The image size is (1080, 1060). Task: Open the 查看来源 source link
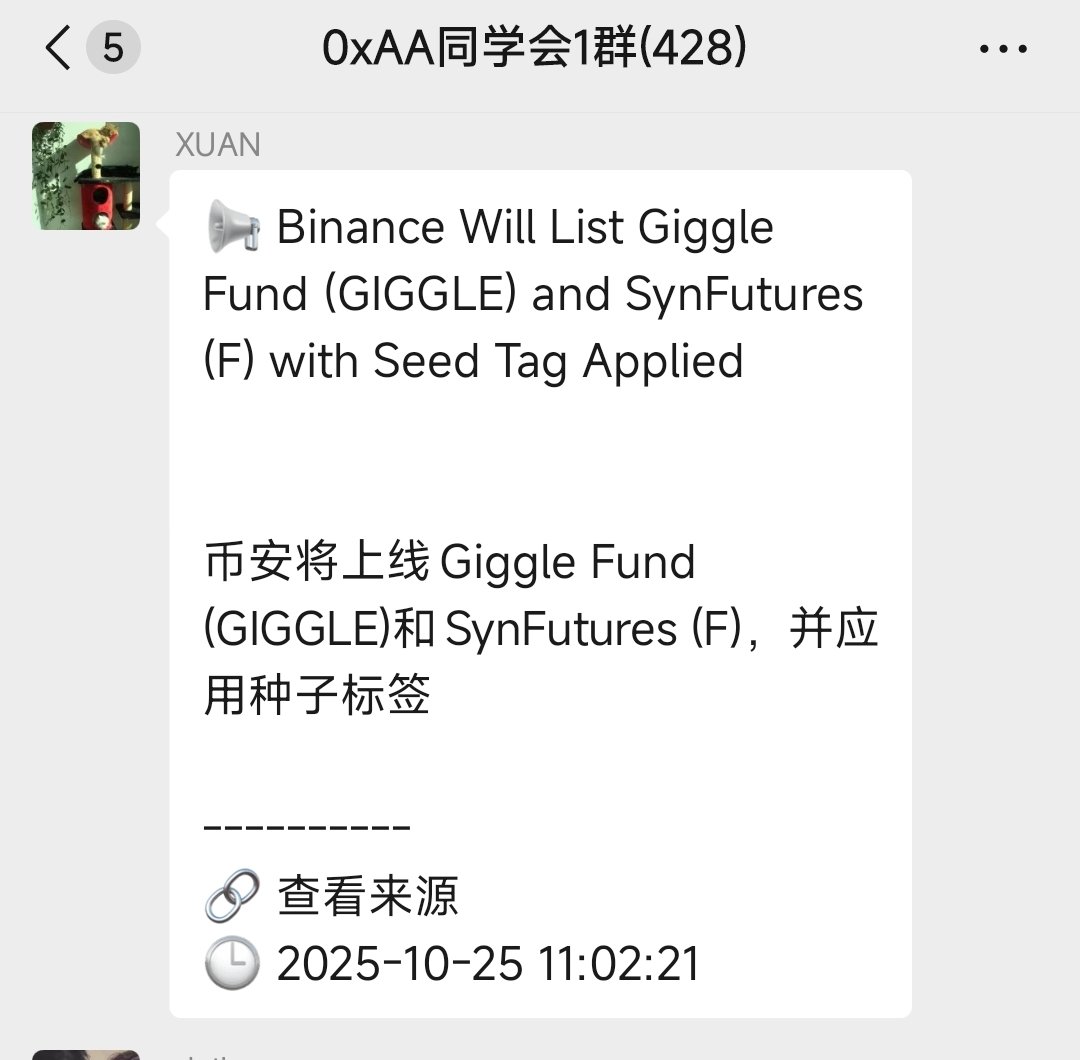coord(367,896)
